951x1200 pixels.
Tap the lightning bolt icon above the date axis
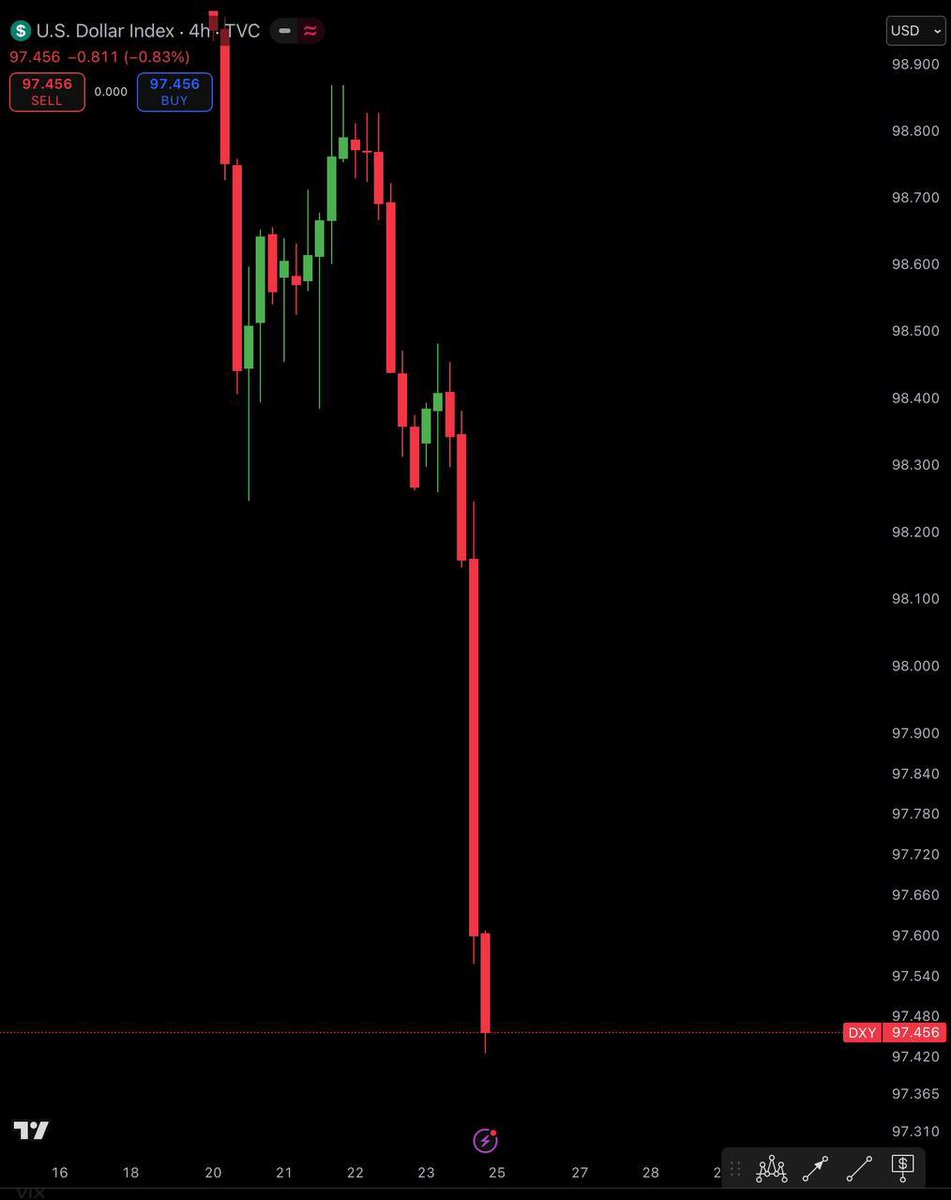(485, 1140)
